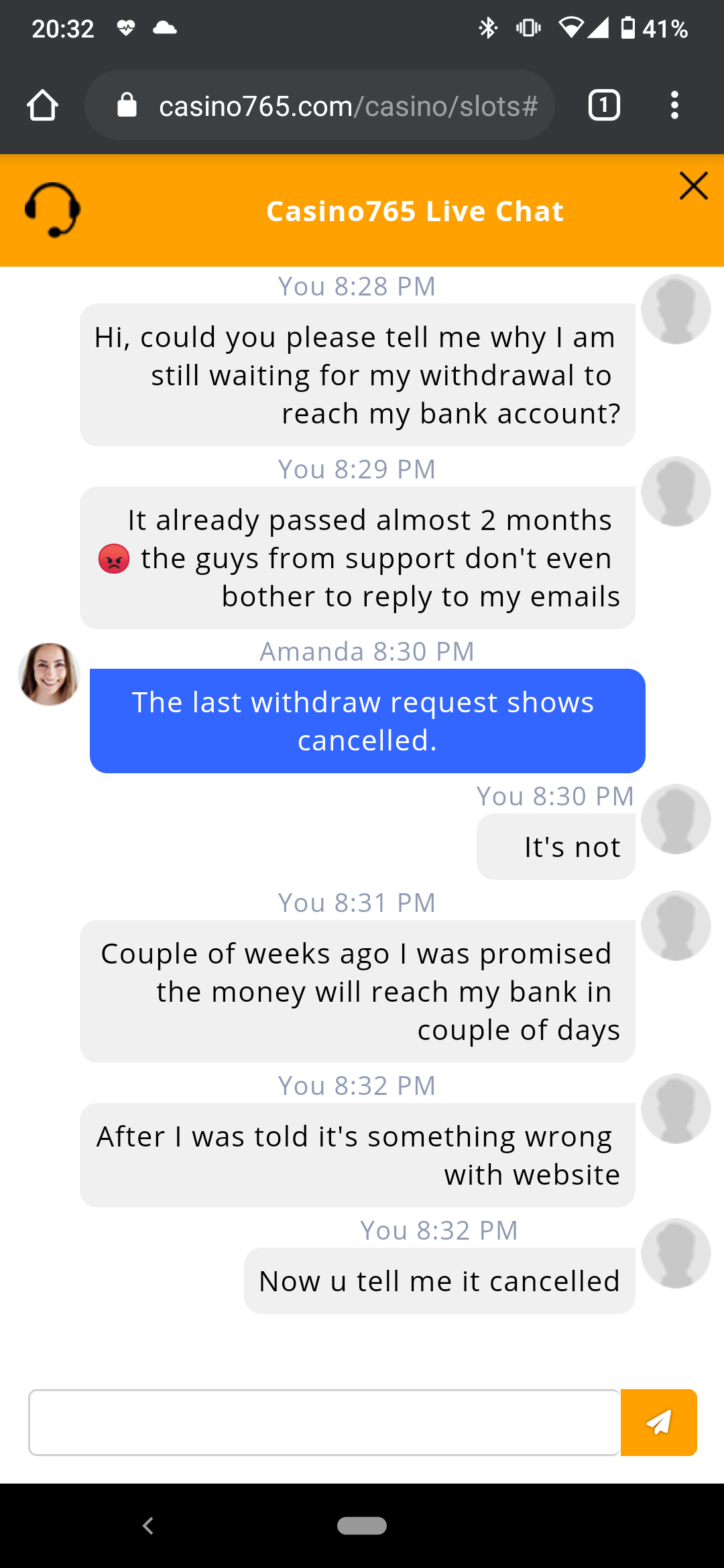Tap the system home pill
724x1568 pixels.
(362, 1526)
